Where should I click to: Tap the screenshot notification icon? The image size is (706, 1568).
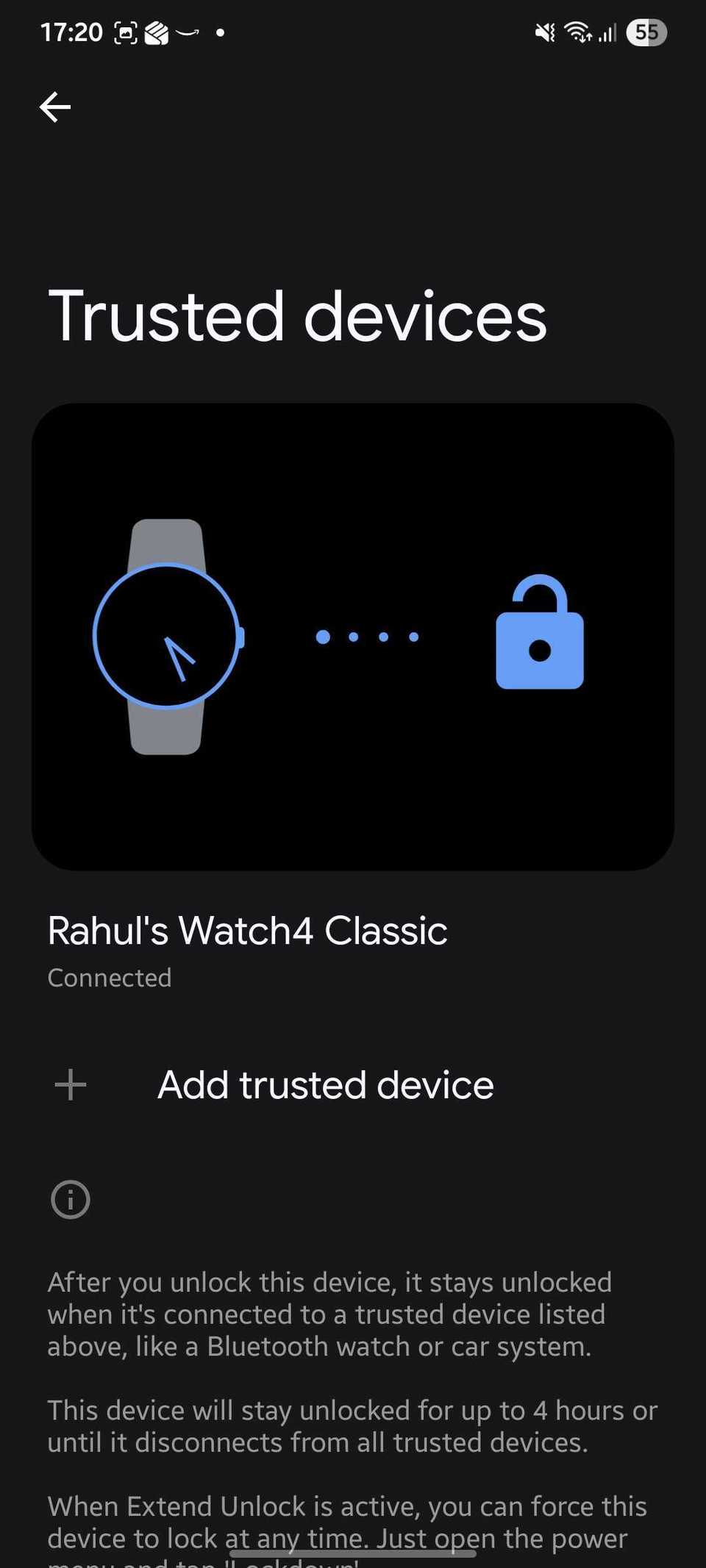tap(125, 32)
